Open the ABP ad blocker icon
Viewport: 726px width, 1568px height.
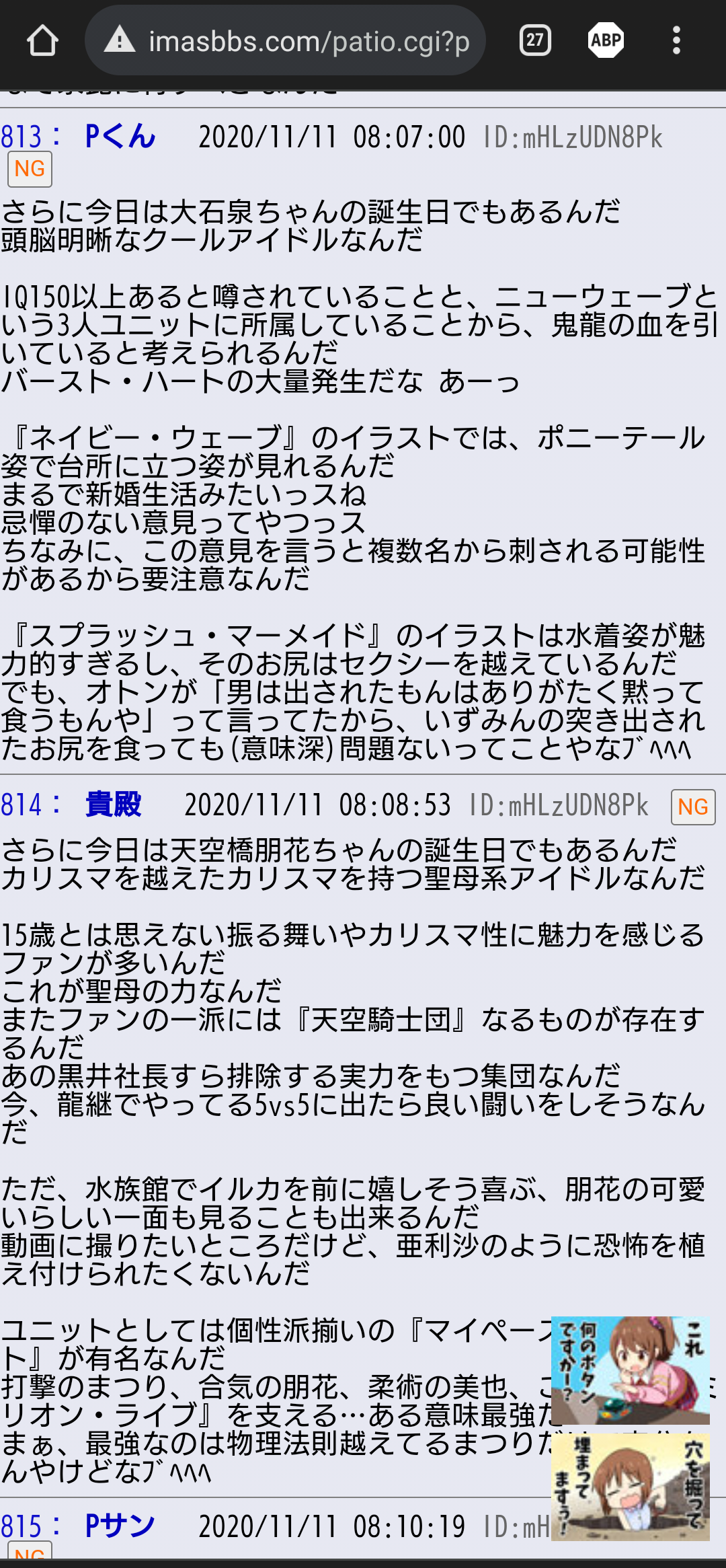pyautogui.click(x=606, y=40)
